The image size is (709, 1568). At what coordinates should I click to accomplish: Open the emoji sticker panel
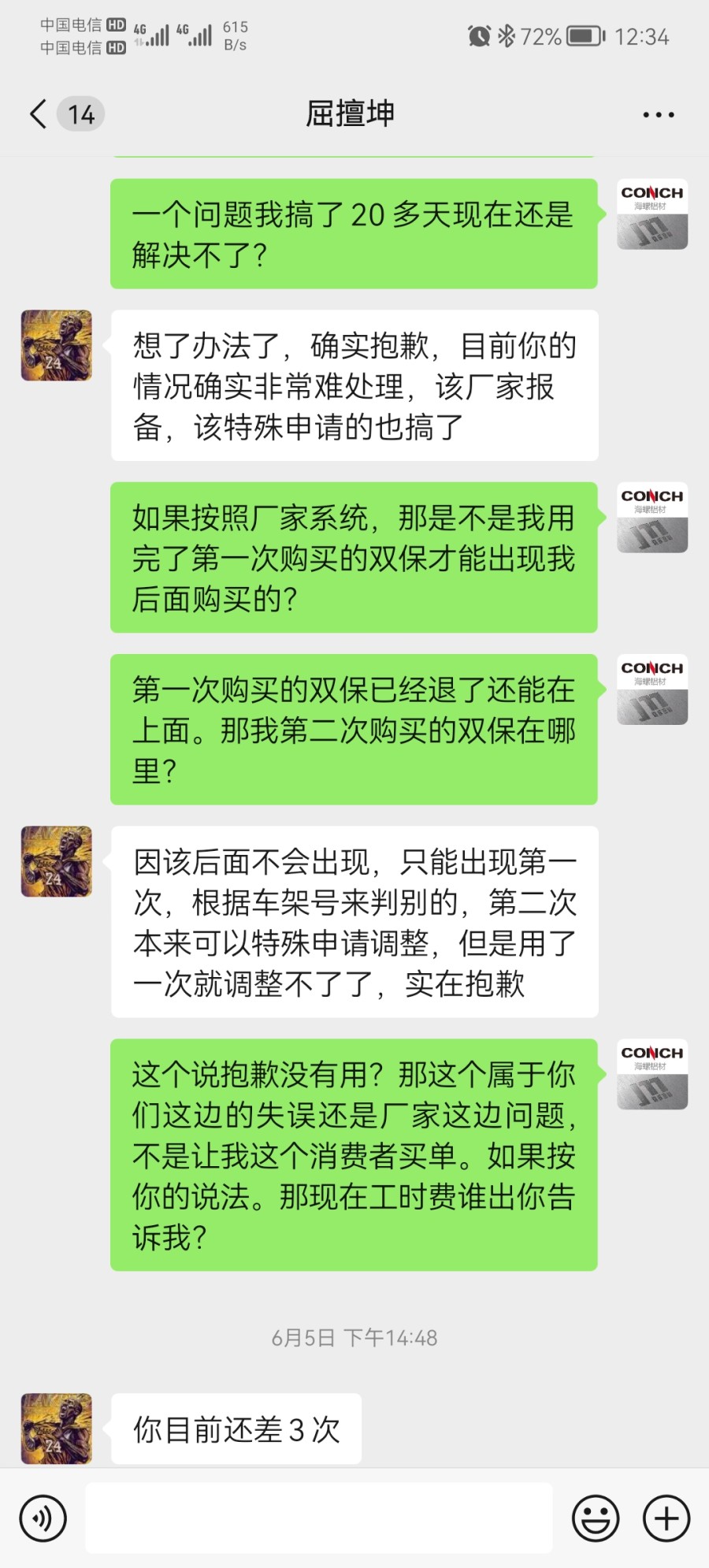[596, 1518]
